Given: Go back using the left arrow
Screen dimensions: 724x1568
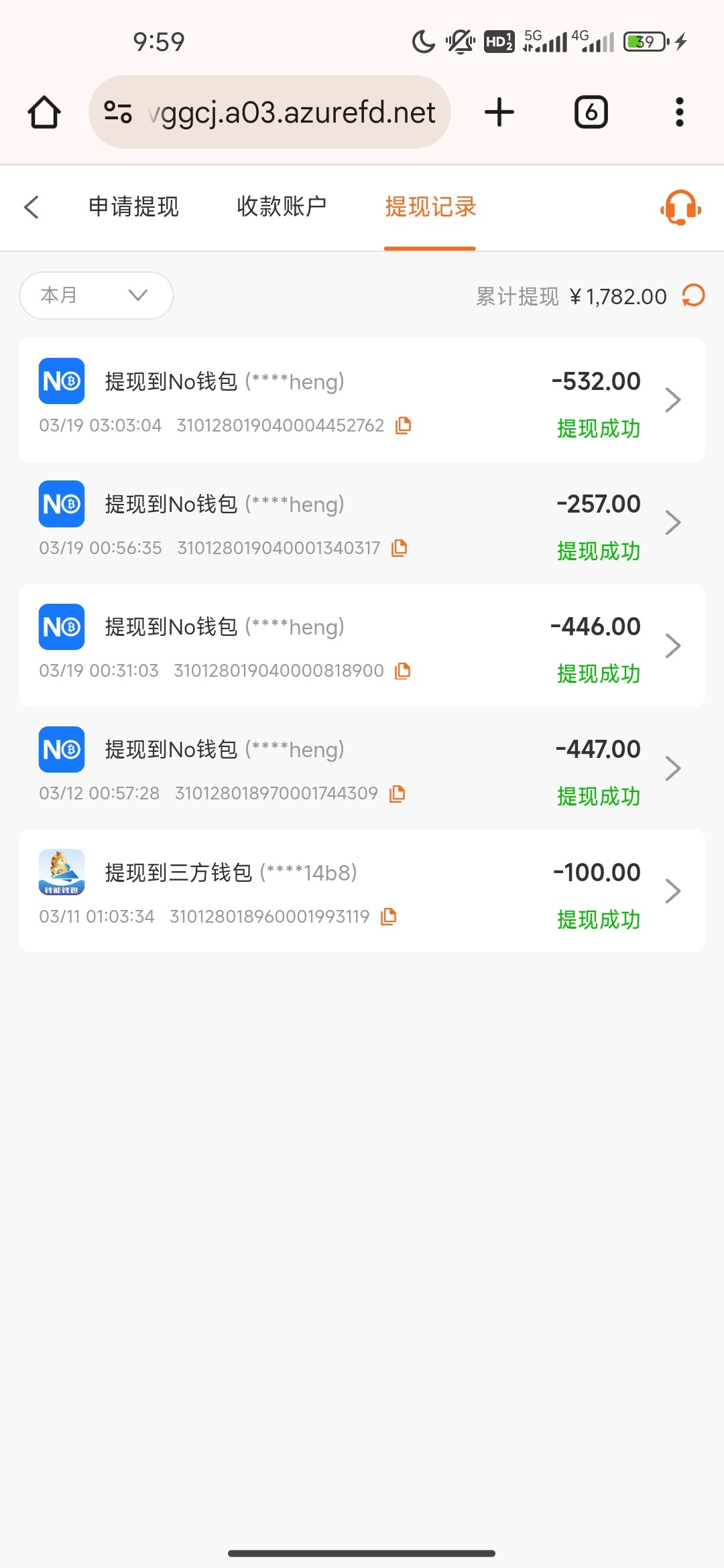Looking at the screenshot, I should [32, 207].
